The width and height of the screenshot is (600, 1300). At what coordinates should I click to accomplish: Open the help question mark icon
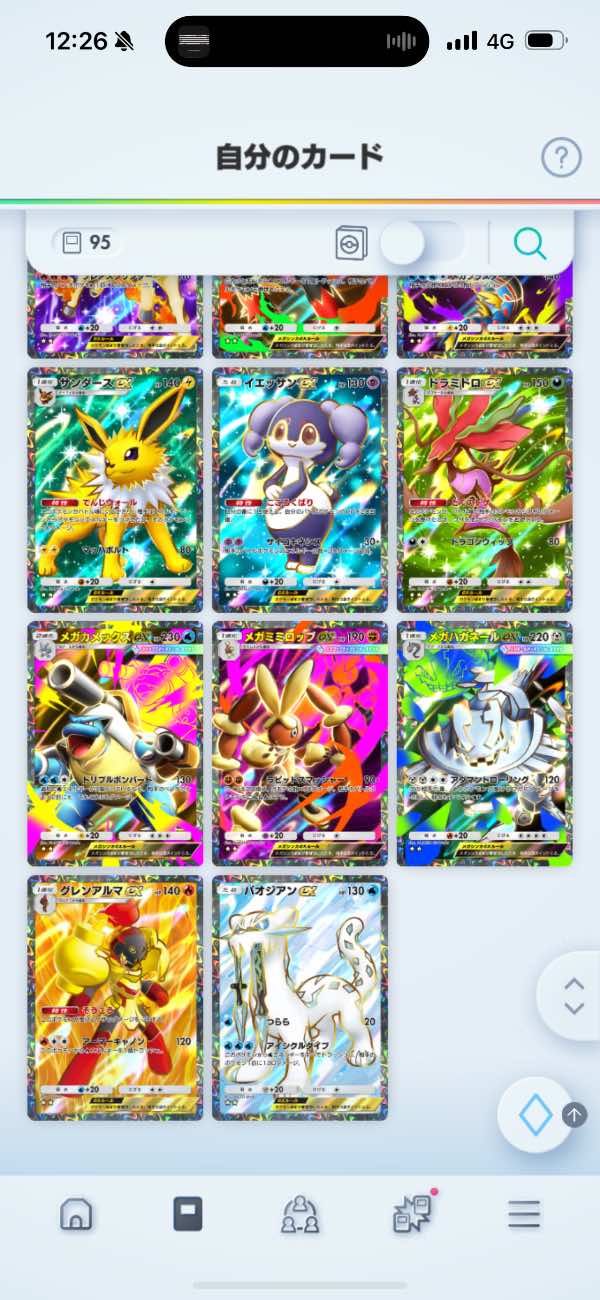click(561, 157)
